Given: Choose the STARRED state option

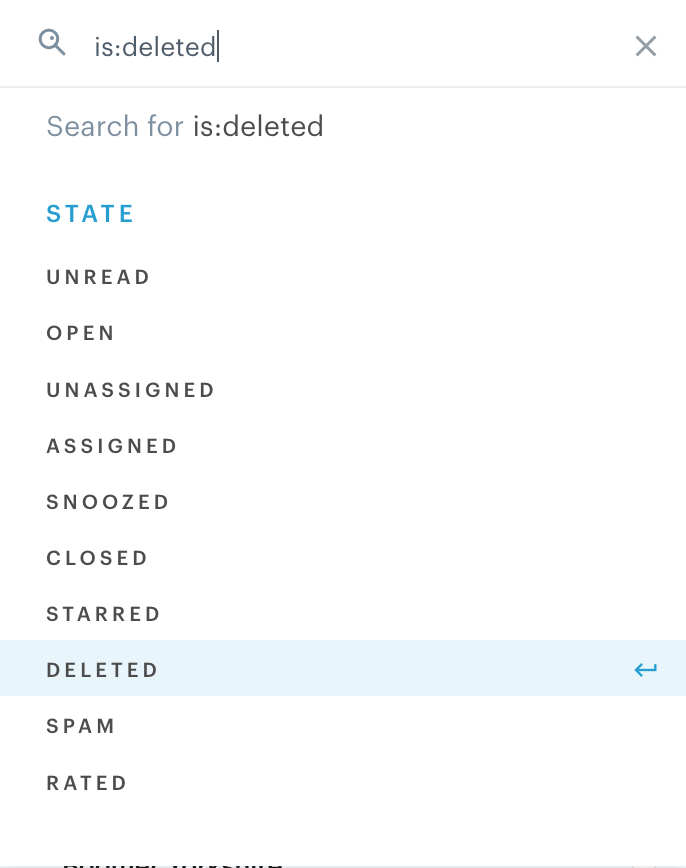Looking at the screenshot, I should [x=104, y=614].
